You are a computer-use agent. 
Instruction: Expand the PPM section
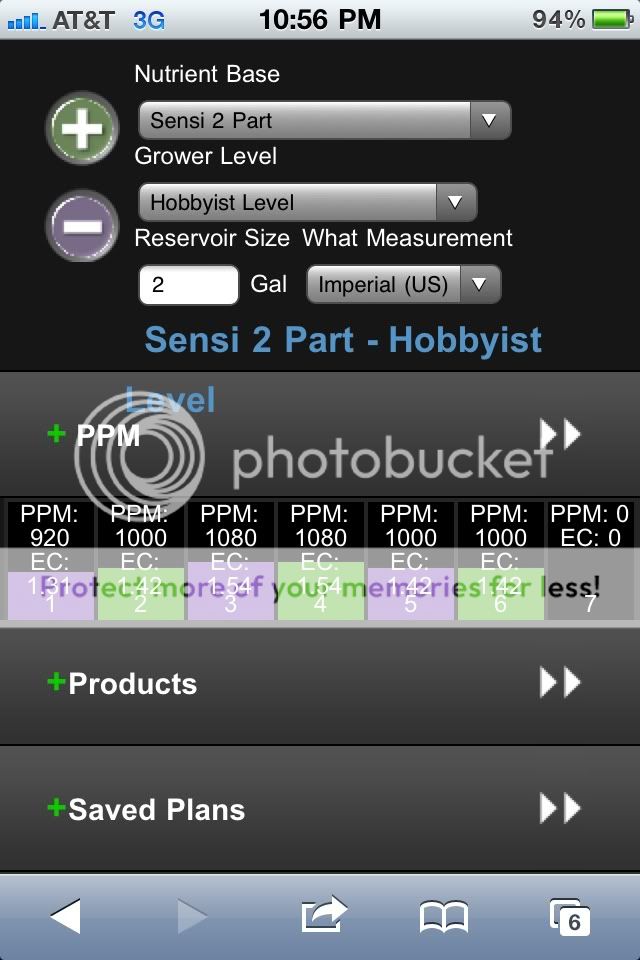point(320,434)
